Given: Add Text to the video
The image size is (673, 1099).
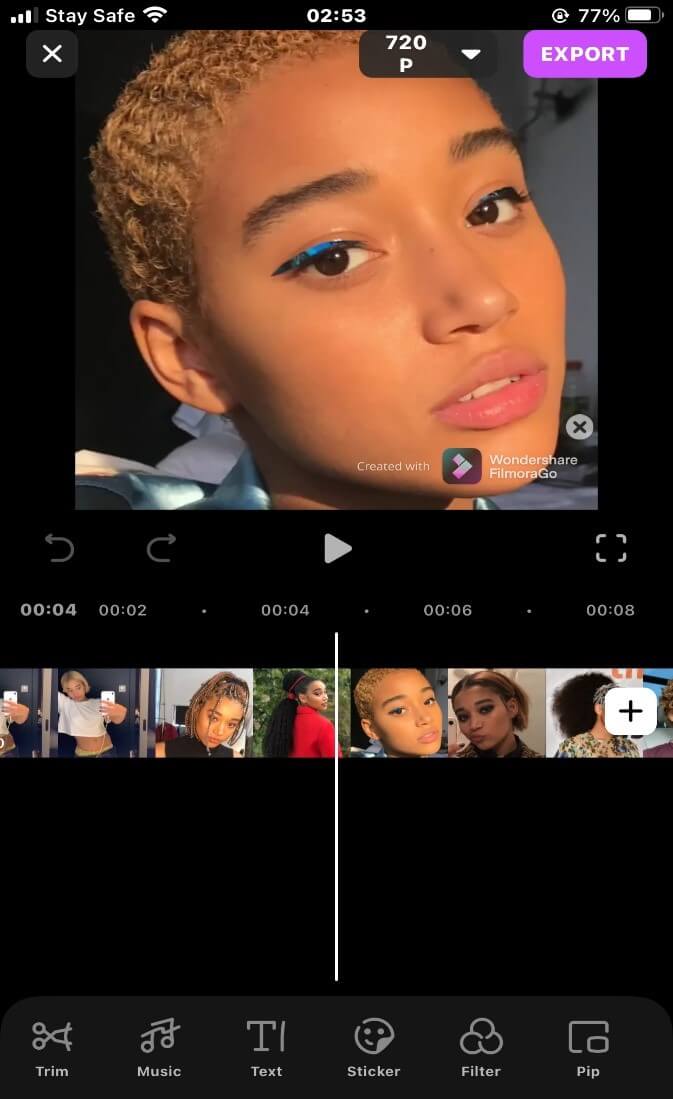Looking at the screenshot, I should click(x=266, y=1048).
